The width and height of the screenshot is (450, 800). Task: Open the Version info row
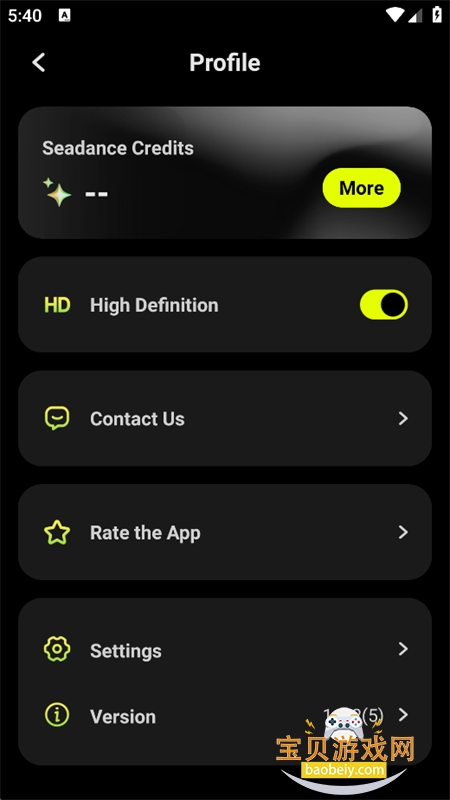pyautogui.click(x=225, y=716)
